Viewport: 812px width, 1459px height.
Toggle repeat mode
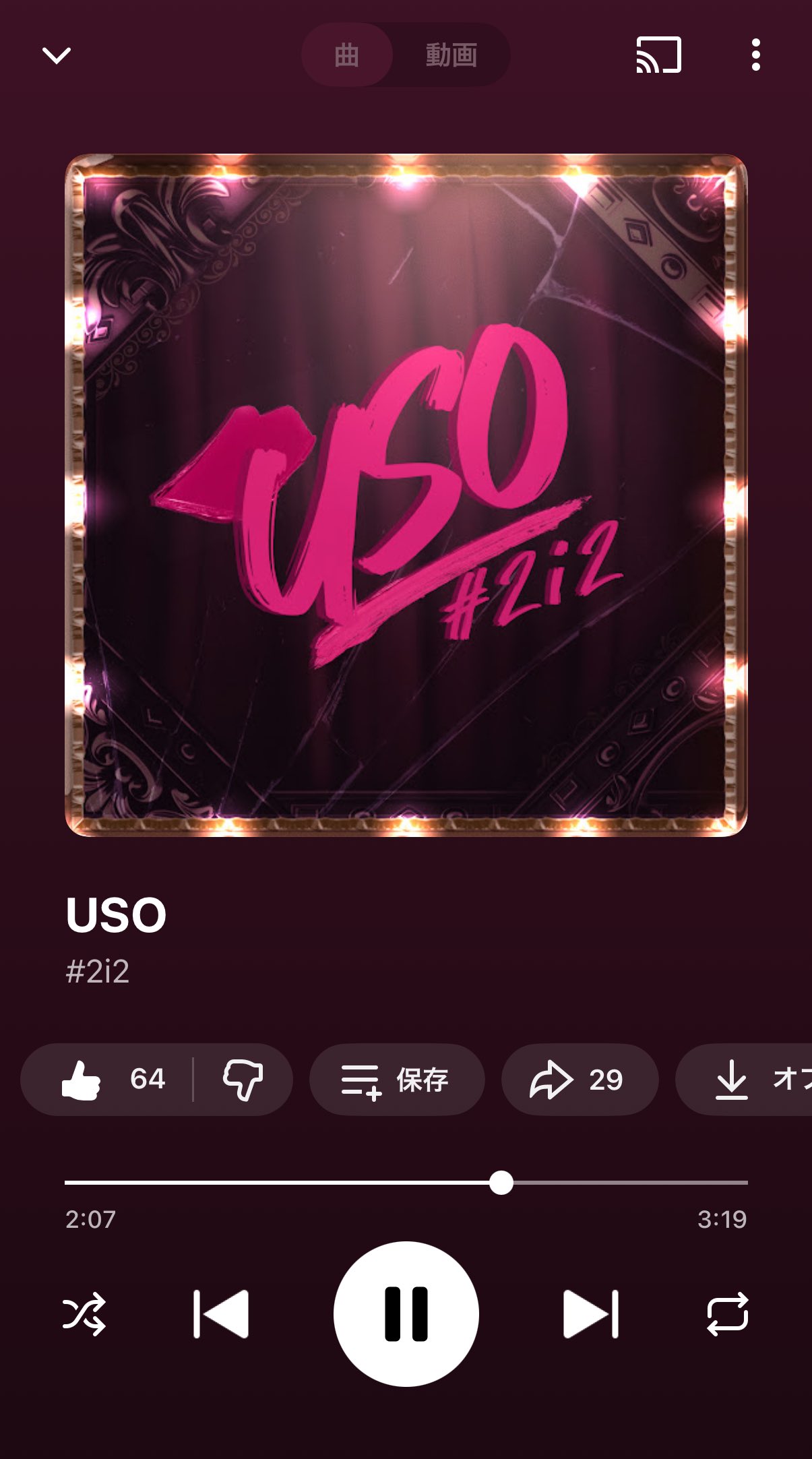click(728, 1314)
